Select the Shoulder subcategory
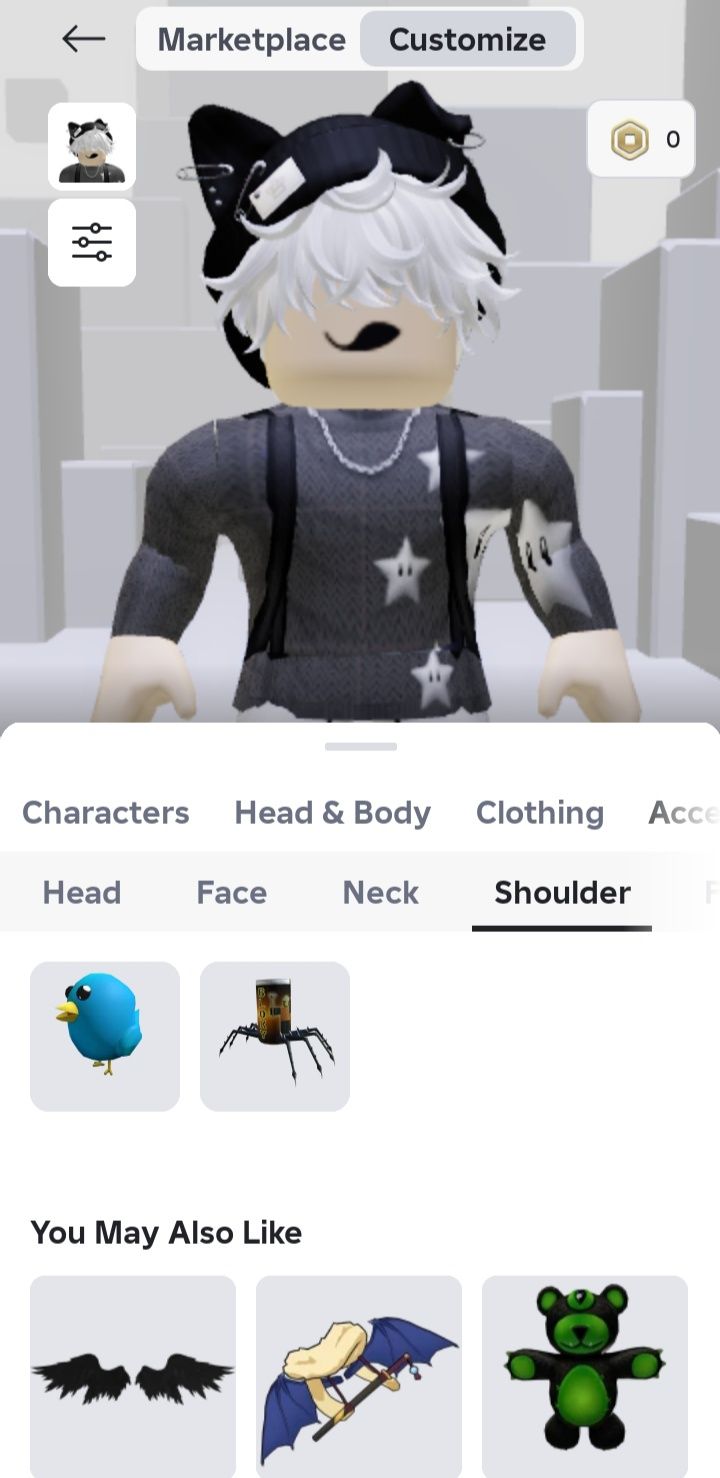 click(562, 892)
